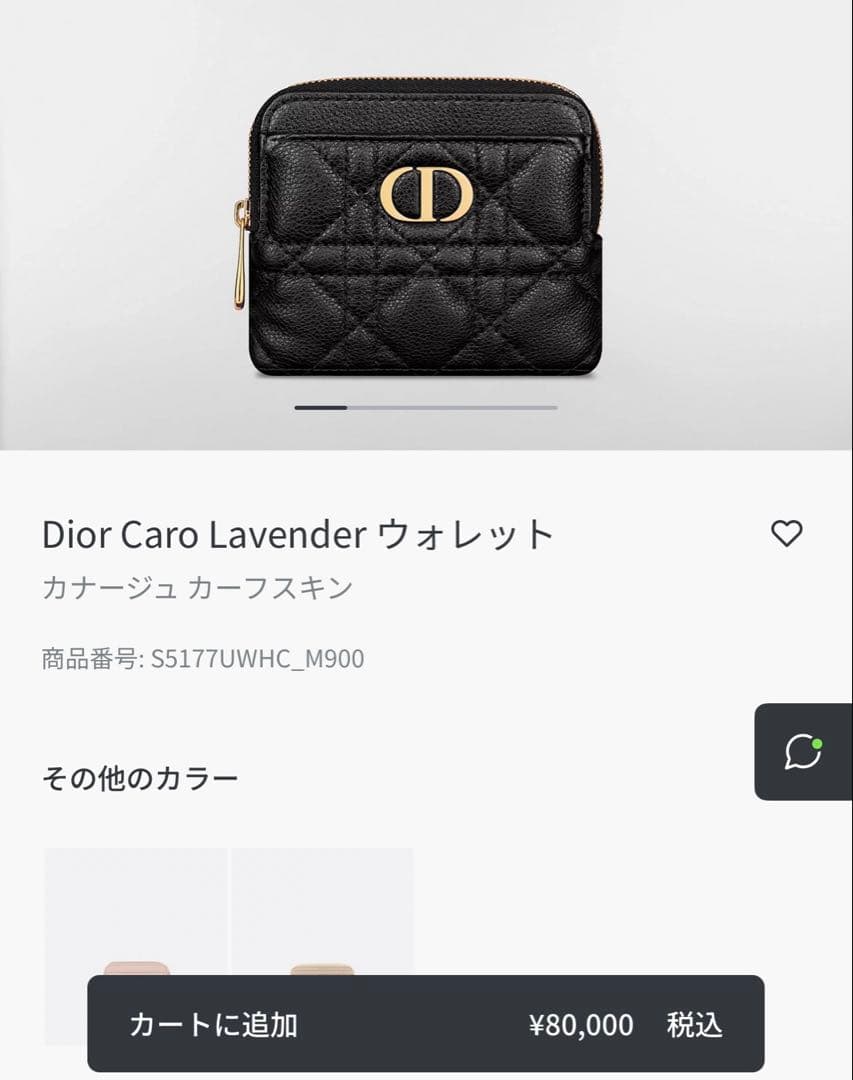Tap the main black wallet product photo
853x1080 pixels.
[426, 225]
